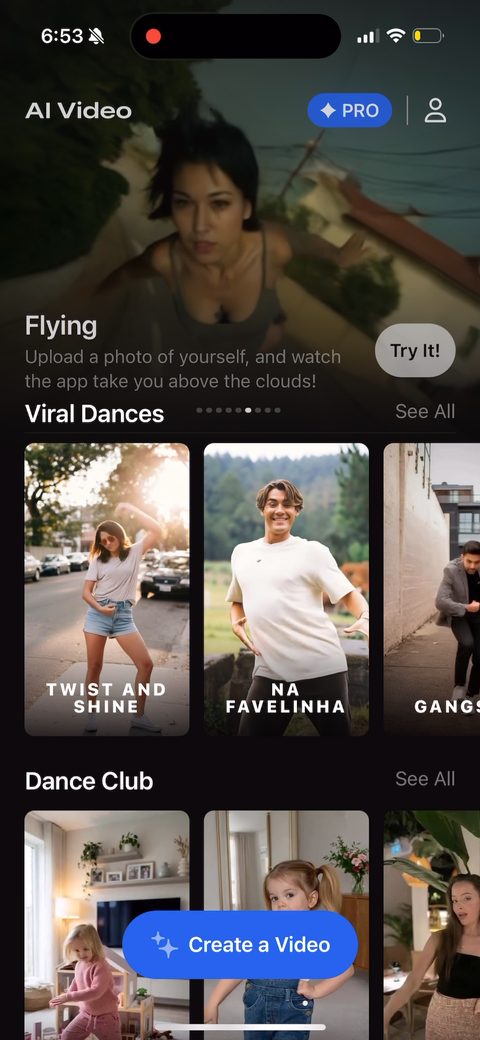Tap Try It! for Flying effect

point(415,350)
